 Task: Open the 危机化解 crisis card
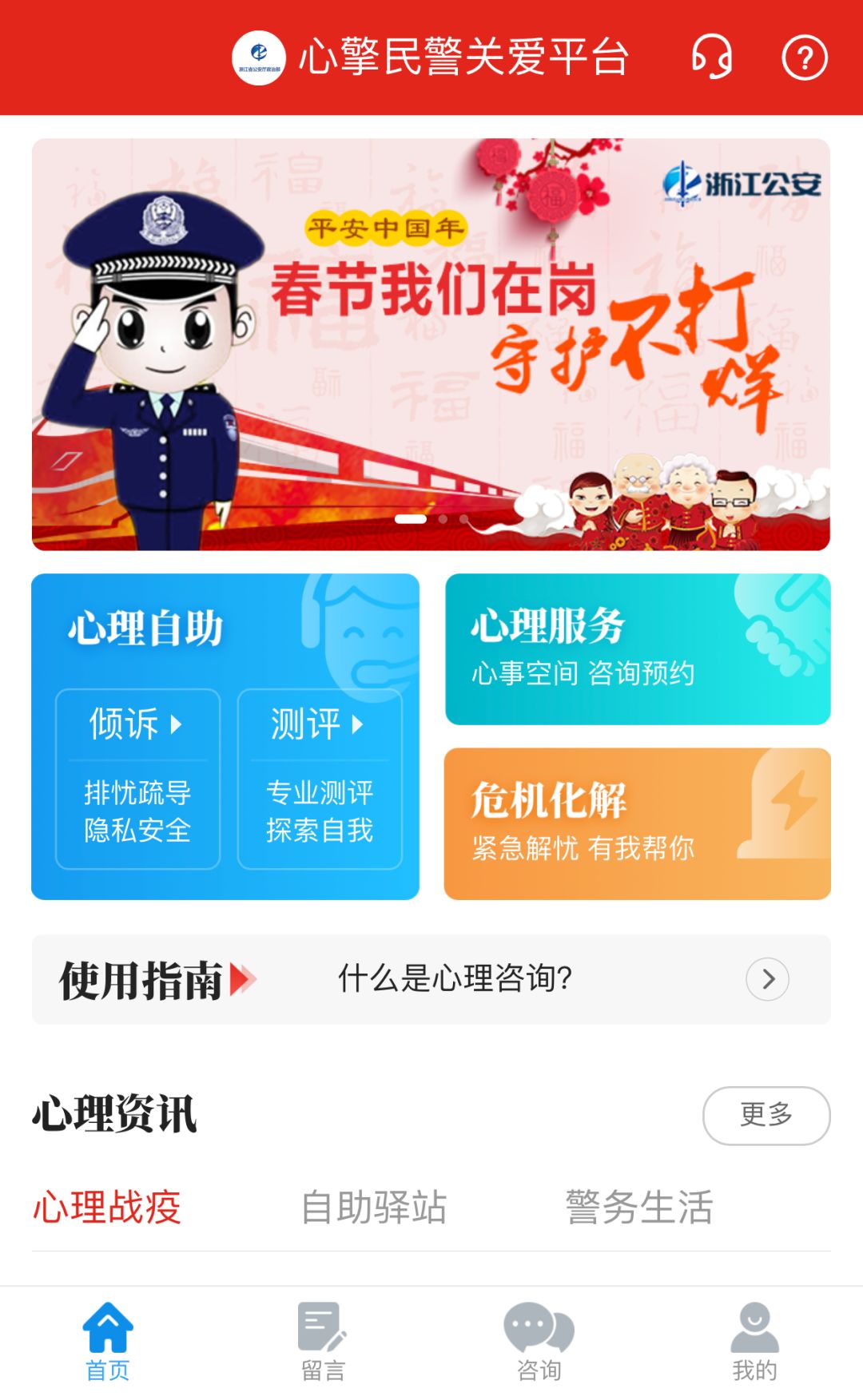[637, 823]
